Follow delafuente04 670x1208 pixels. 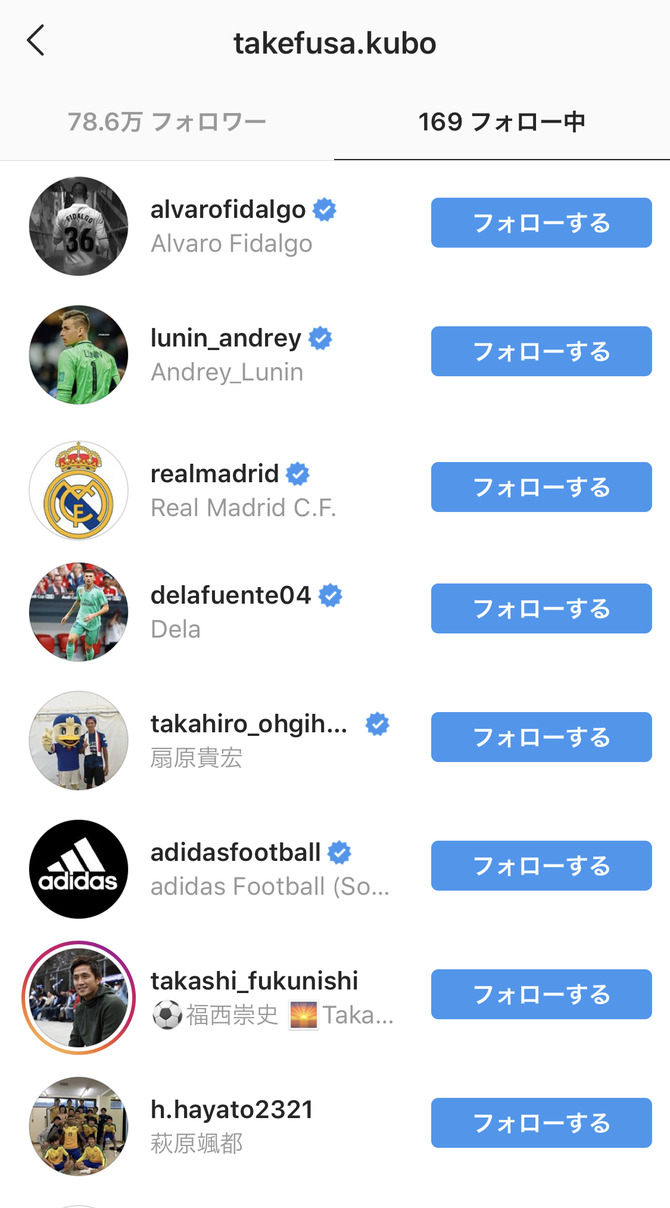point(541,609)
